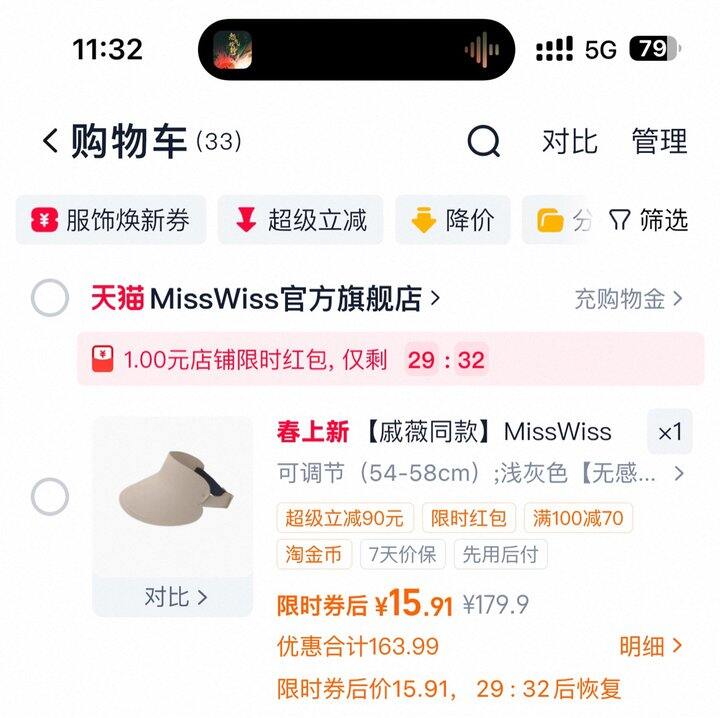Change the ×1 quantity of the hat

point(669,432)
